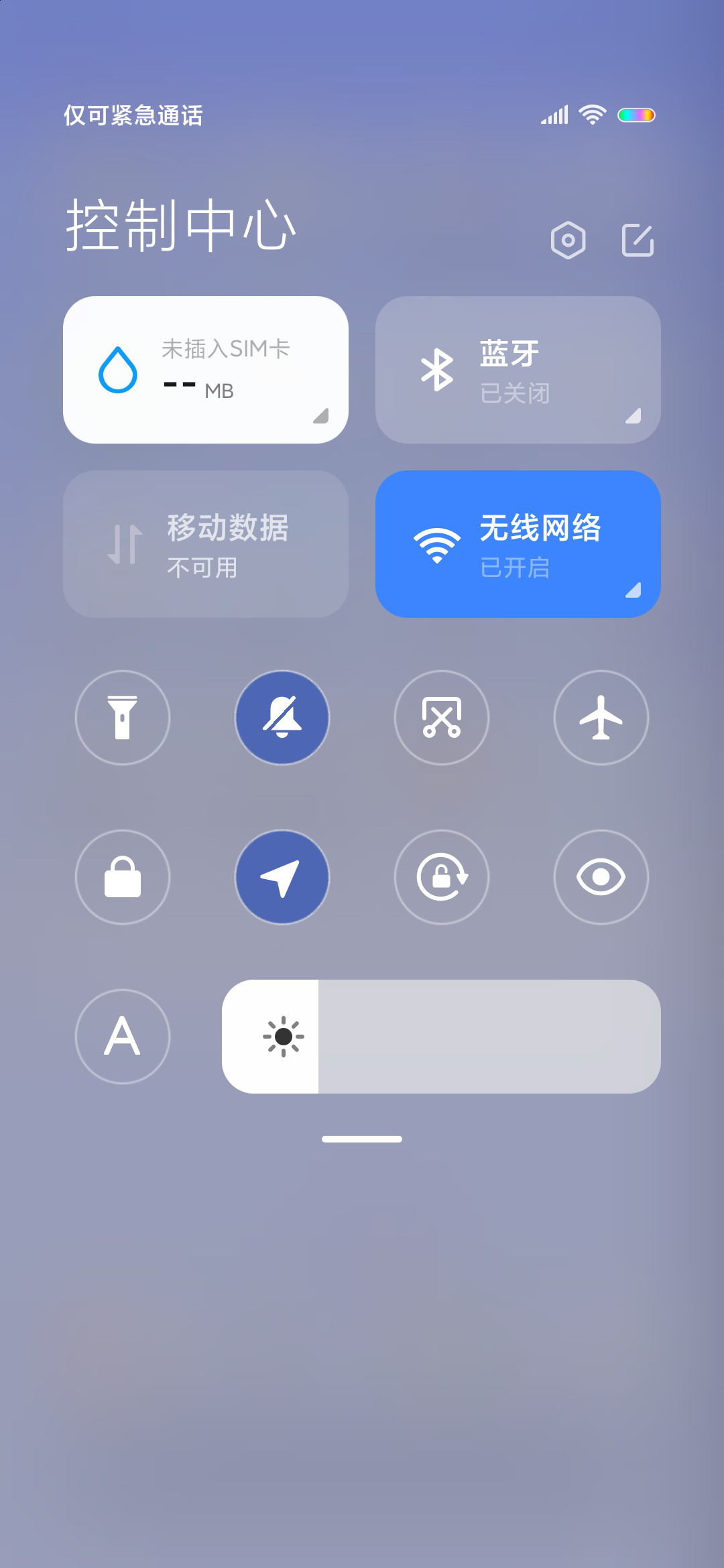Viewport: 724px width, 1568px height.
Task: Toggle auto brightness A button
Action: 123,1037
